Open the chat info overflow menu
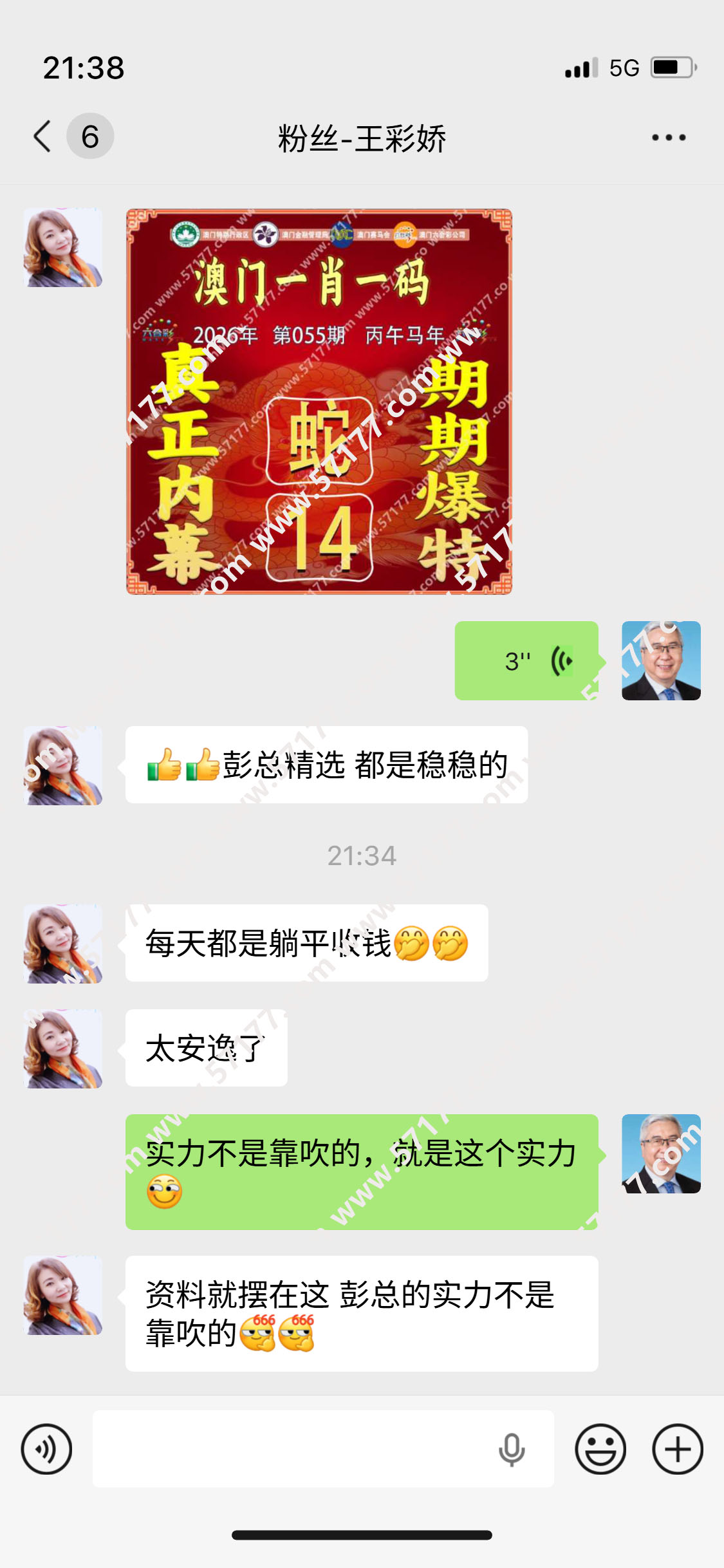The width and height of the screenshot is (724, 1568). click(x=669, y=137)
